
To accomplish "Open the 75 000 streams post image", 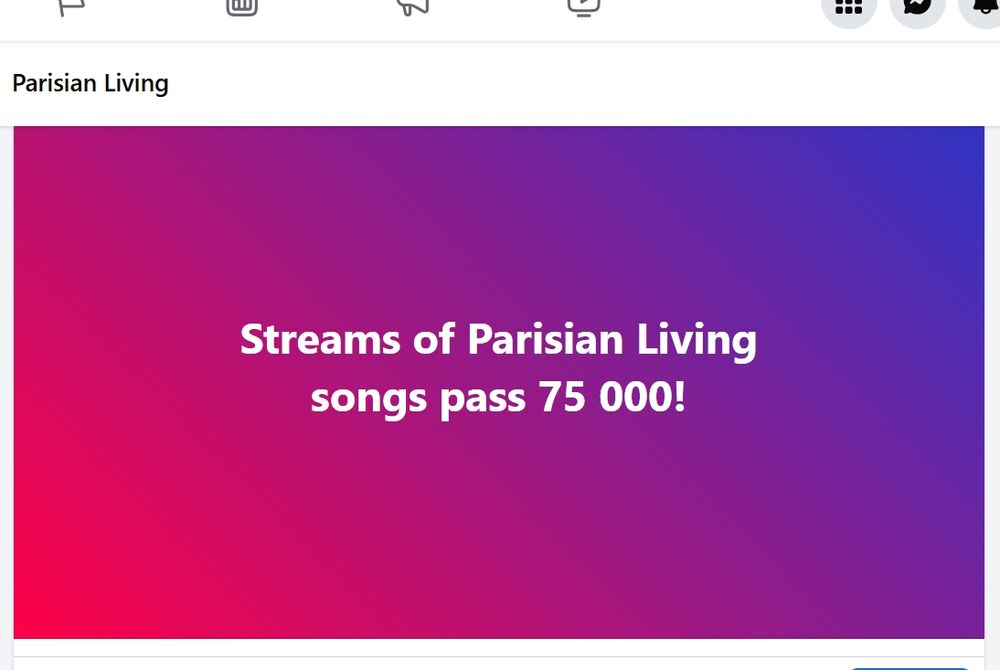I will pos(498,382).
